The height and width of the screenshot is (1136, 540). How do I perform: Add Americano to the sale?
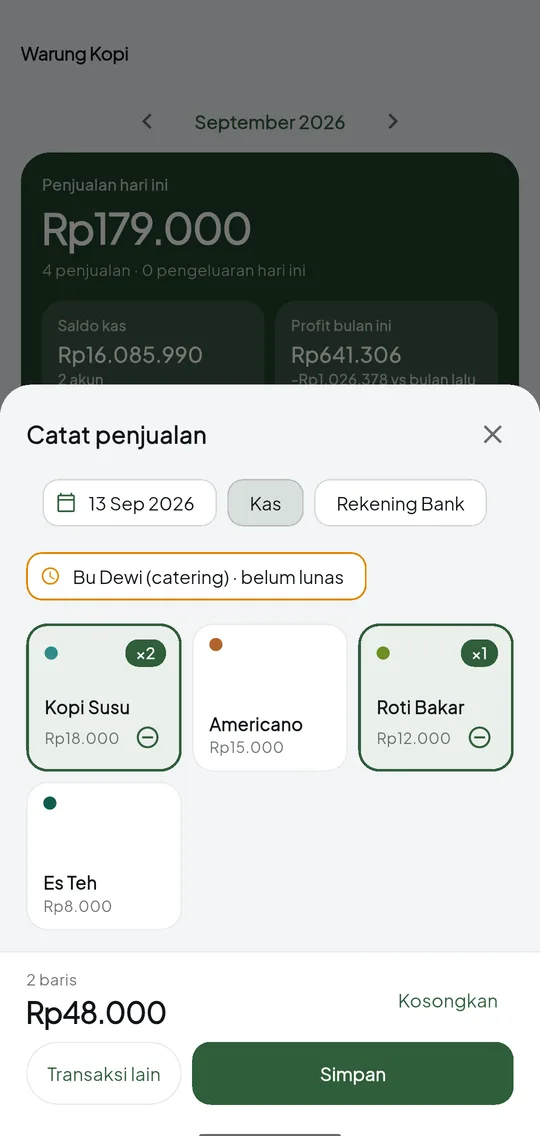pyautogui.click(x=270, y=697)
